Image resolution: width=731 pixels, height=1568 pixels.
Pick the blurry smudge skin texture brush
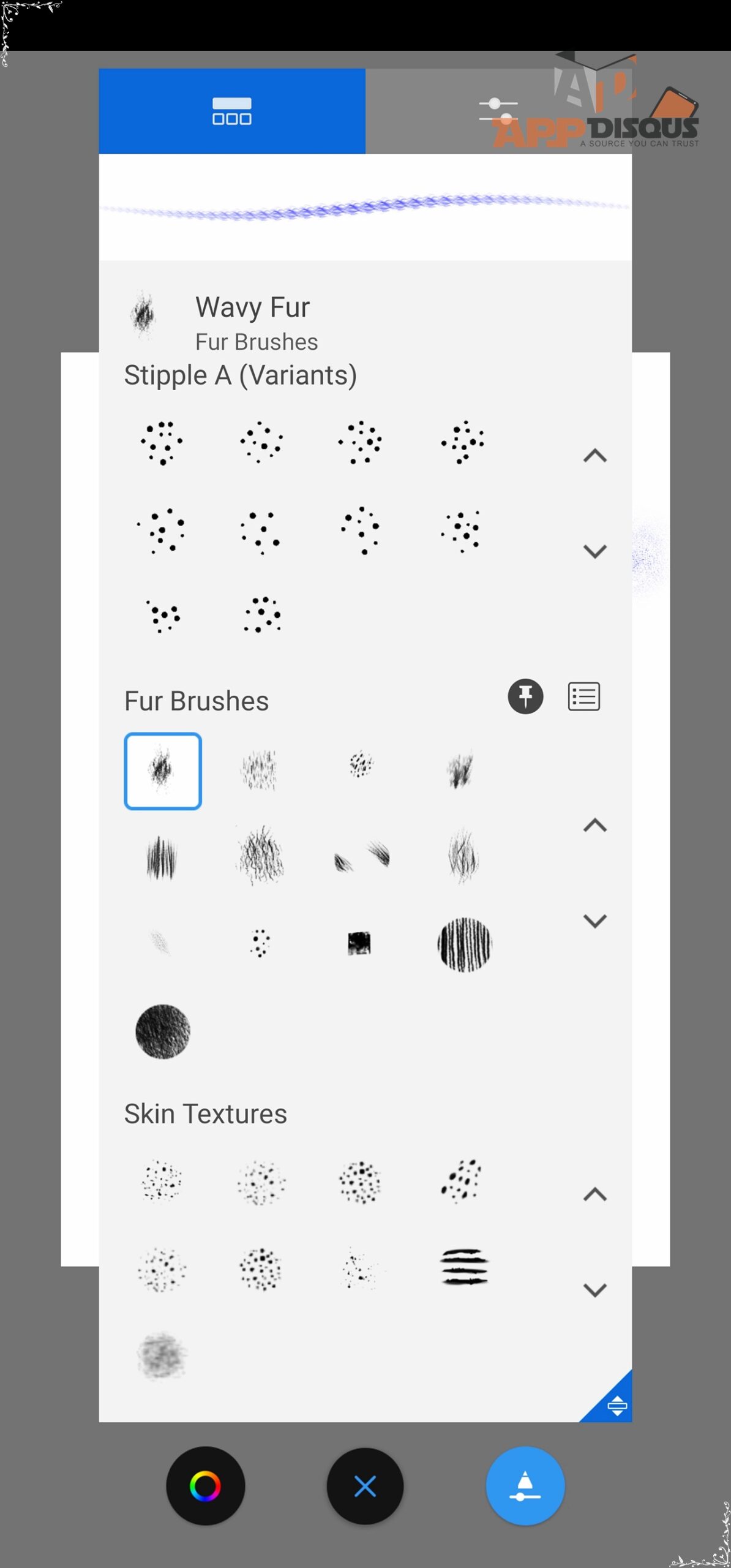click(x=162, y=1355)
